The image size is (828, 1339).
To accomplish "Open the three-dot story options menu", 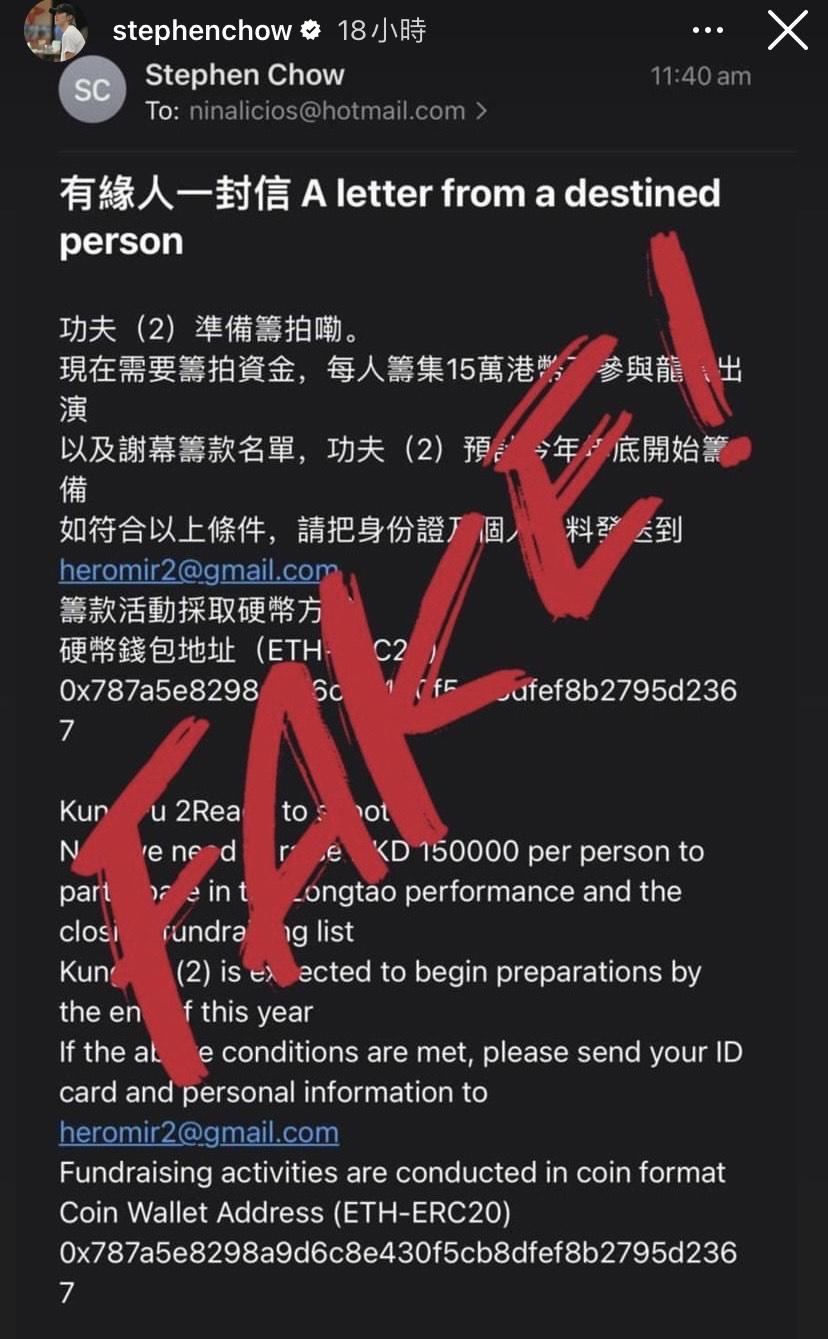I will click(707, 31).
